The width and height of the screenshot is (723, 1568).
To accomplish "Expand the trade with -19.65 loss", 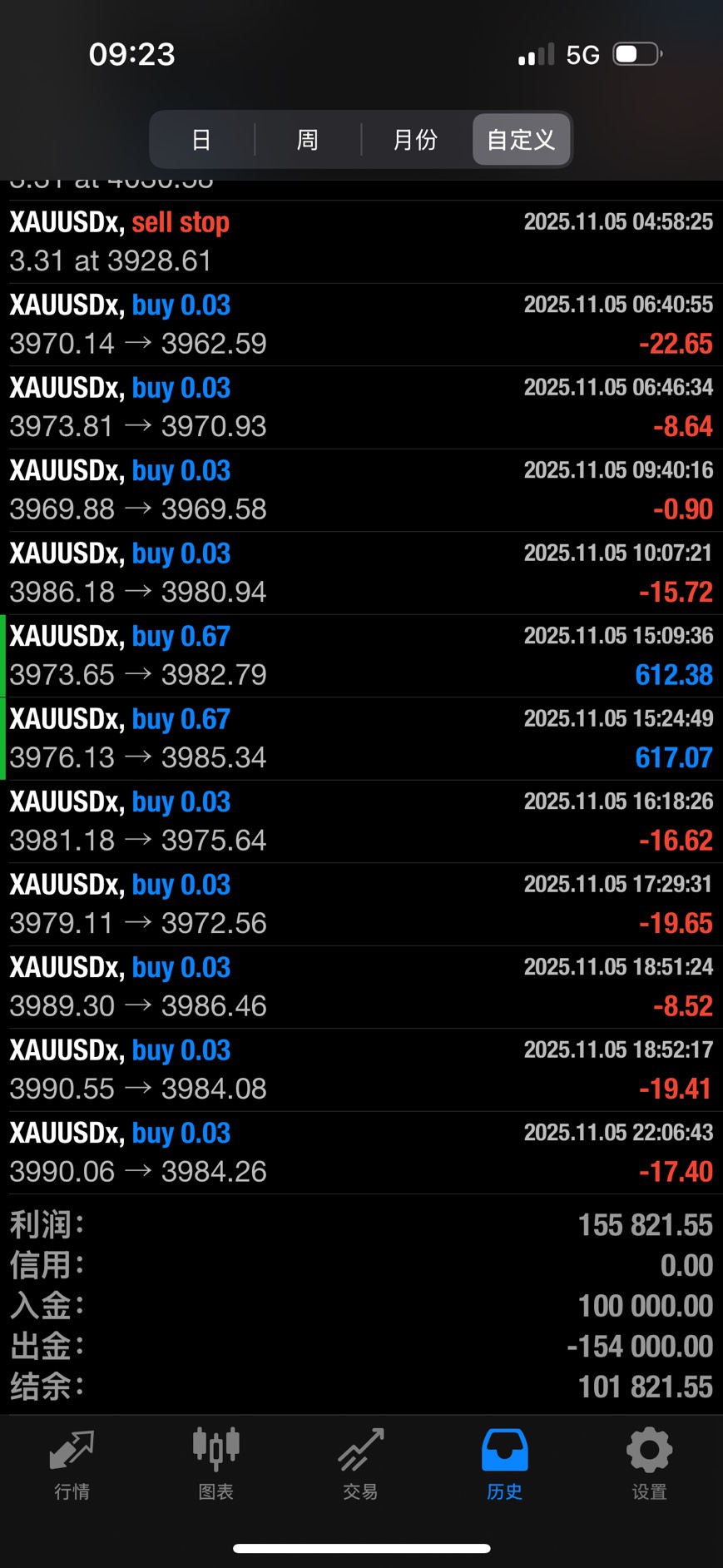I will pyautogui.click(x=361, y=904).
